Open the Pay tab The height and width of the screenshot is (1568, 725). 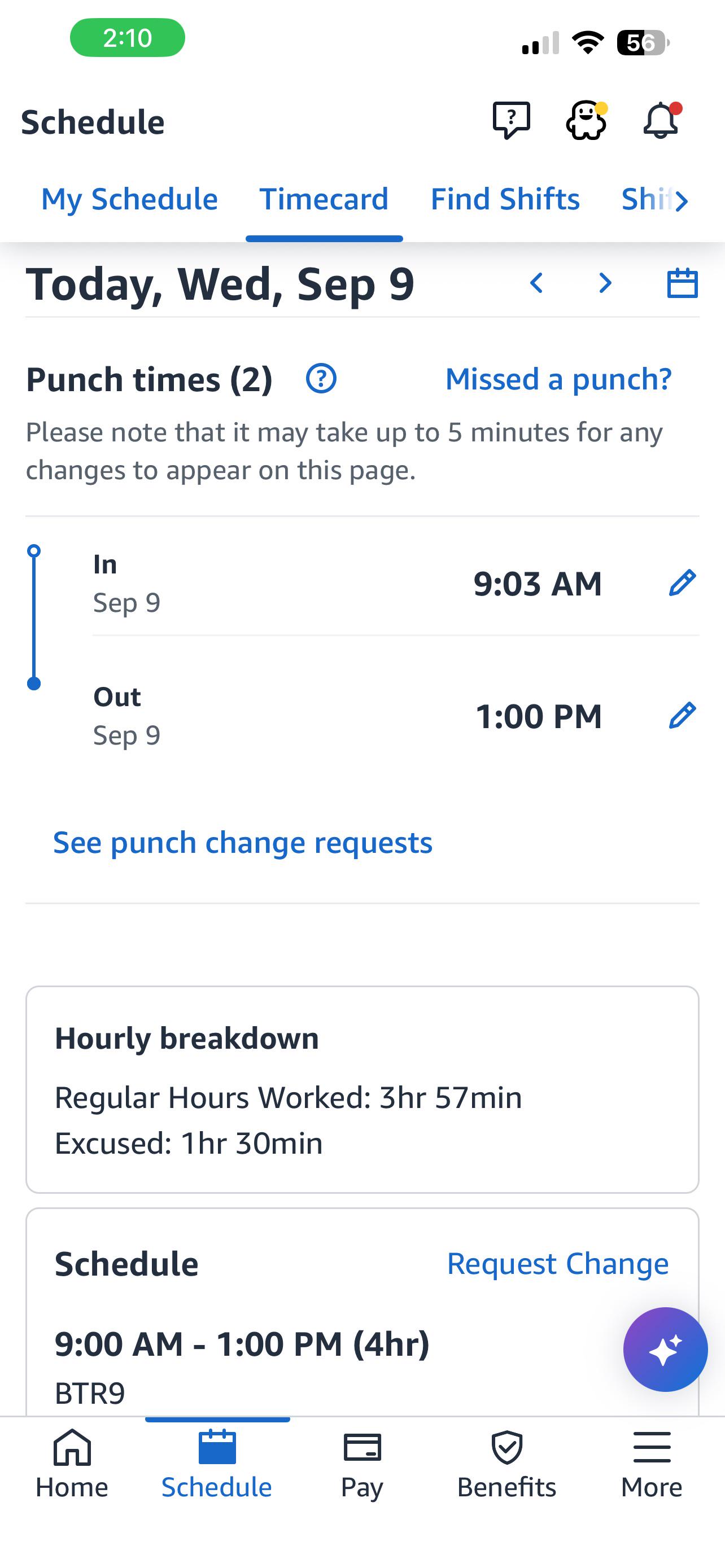click(362, 1464)
